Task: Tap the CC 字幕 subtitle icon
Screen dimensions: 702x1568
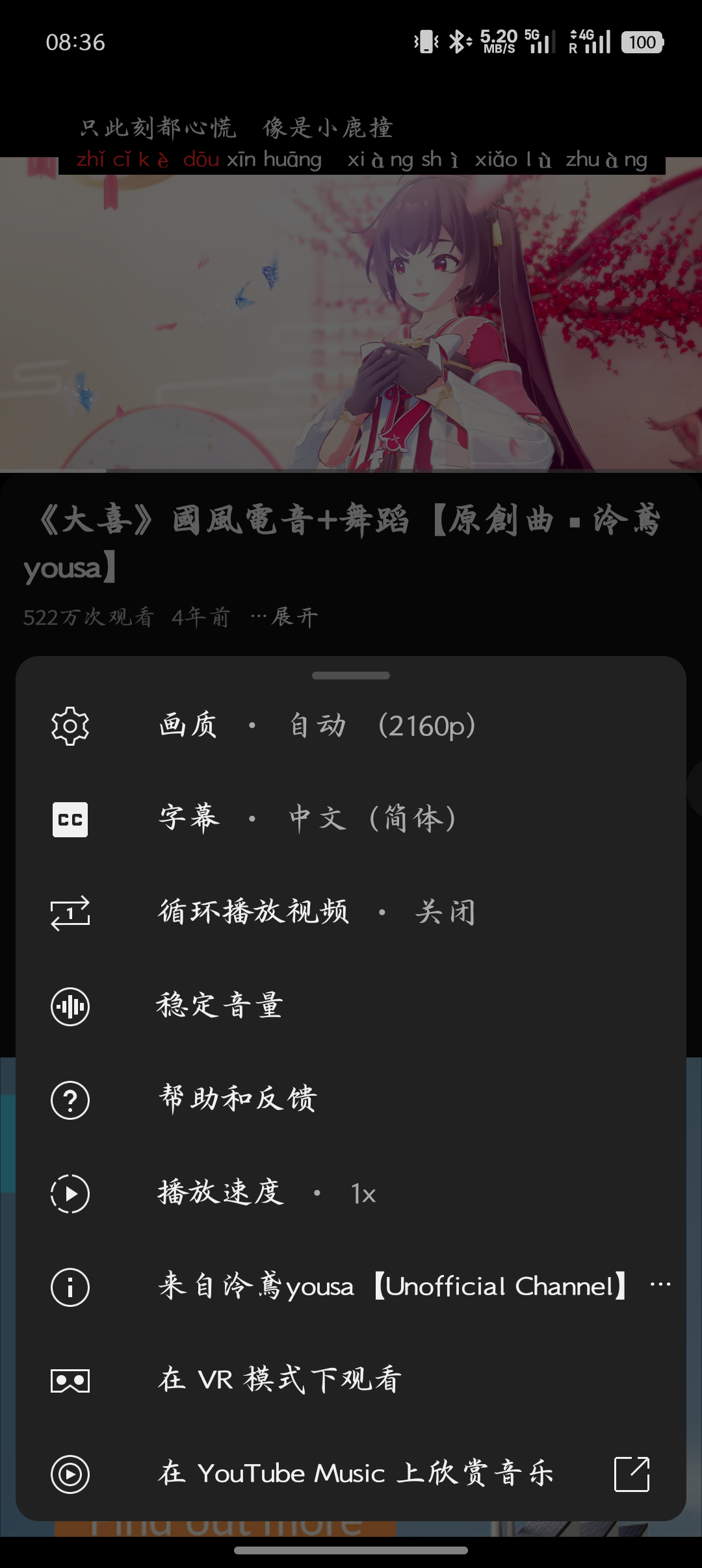Action: pyautogui.click(x=70, y=820)
